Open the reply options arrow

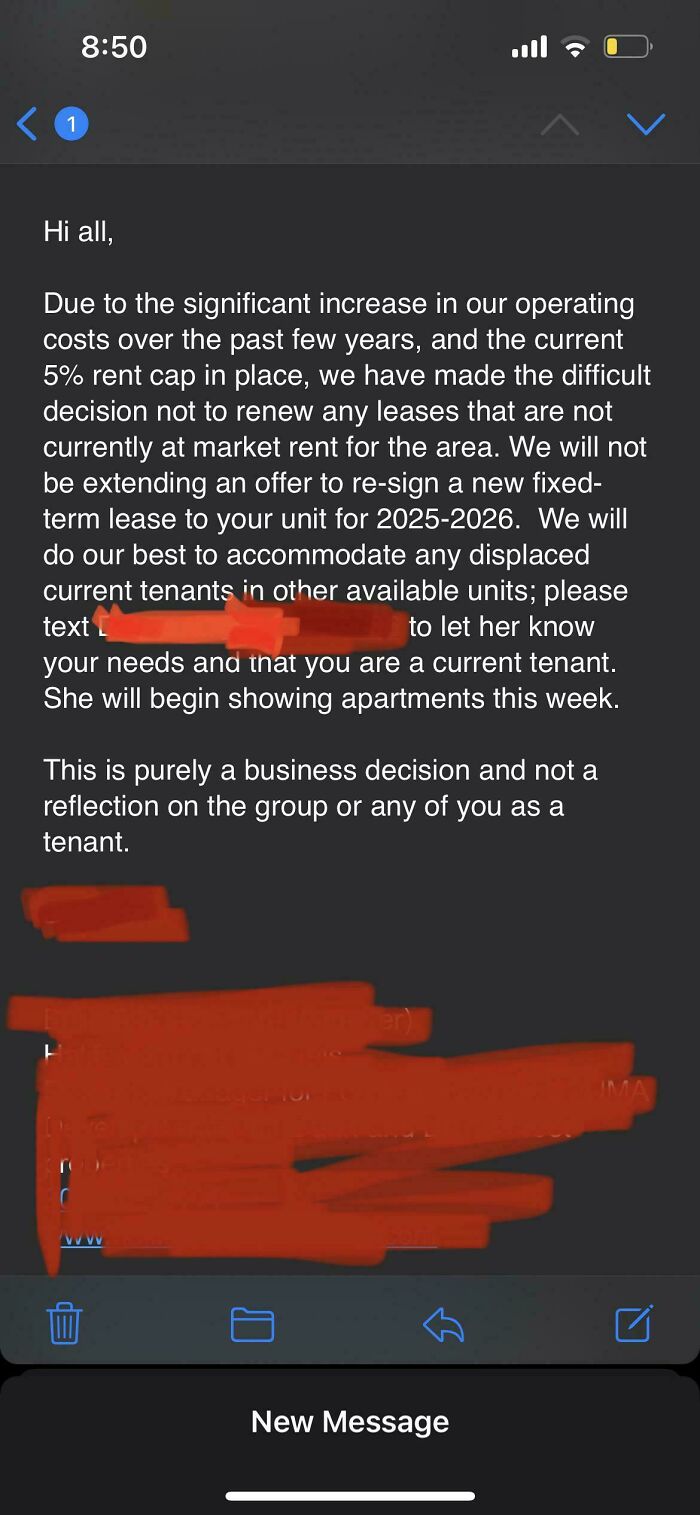(x=443, y=1324)
